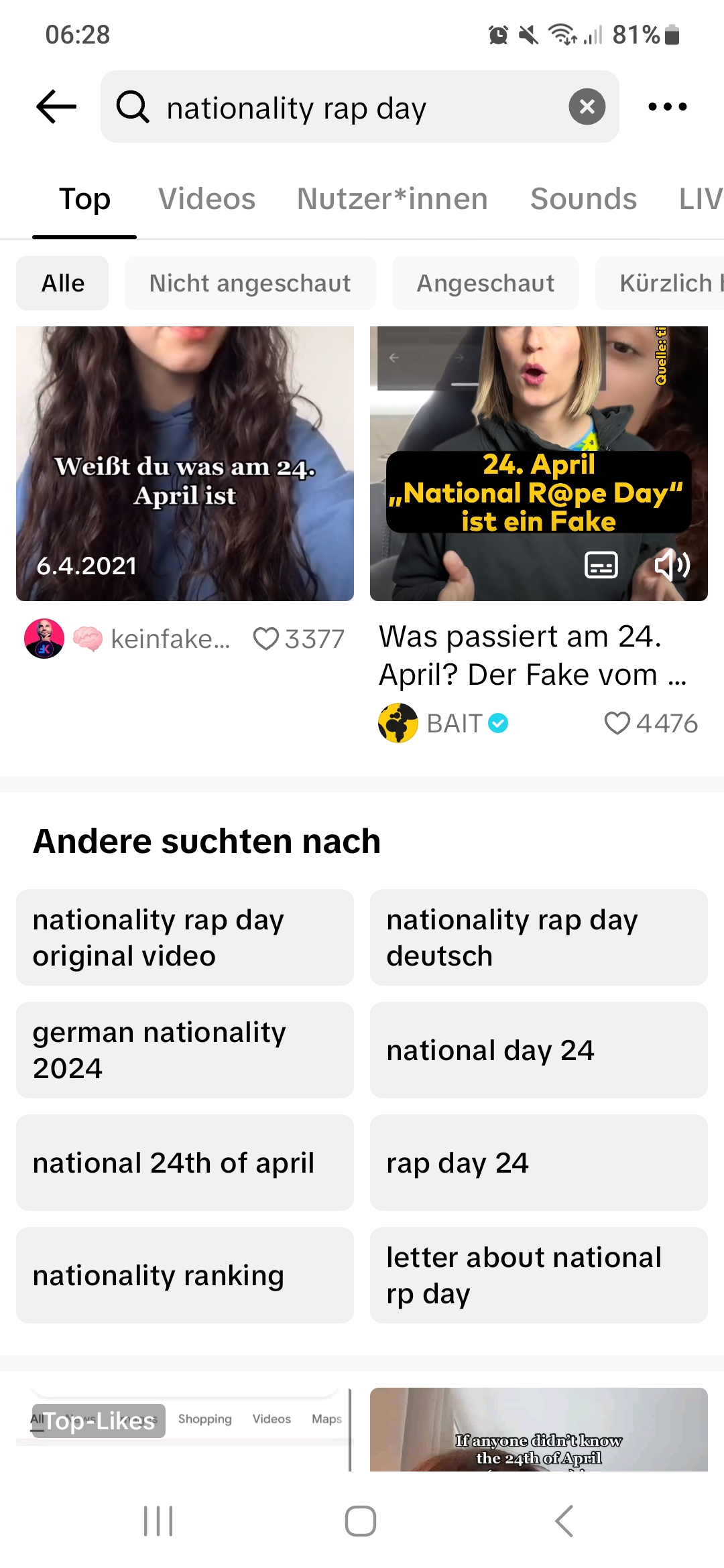
Task: Search the rap day 24 suggestion
Action: (x=539, y=1163)
